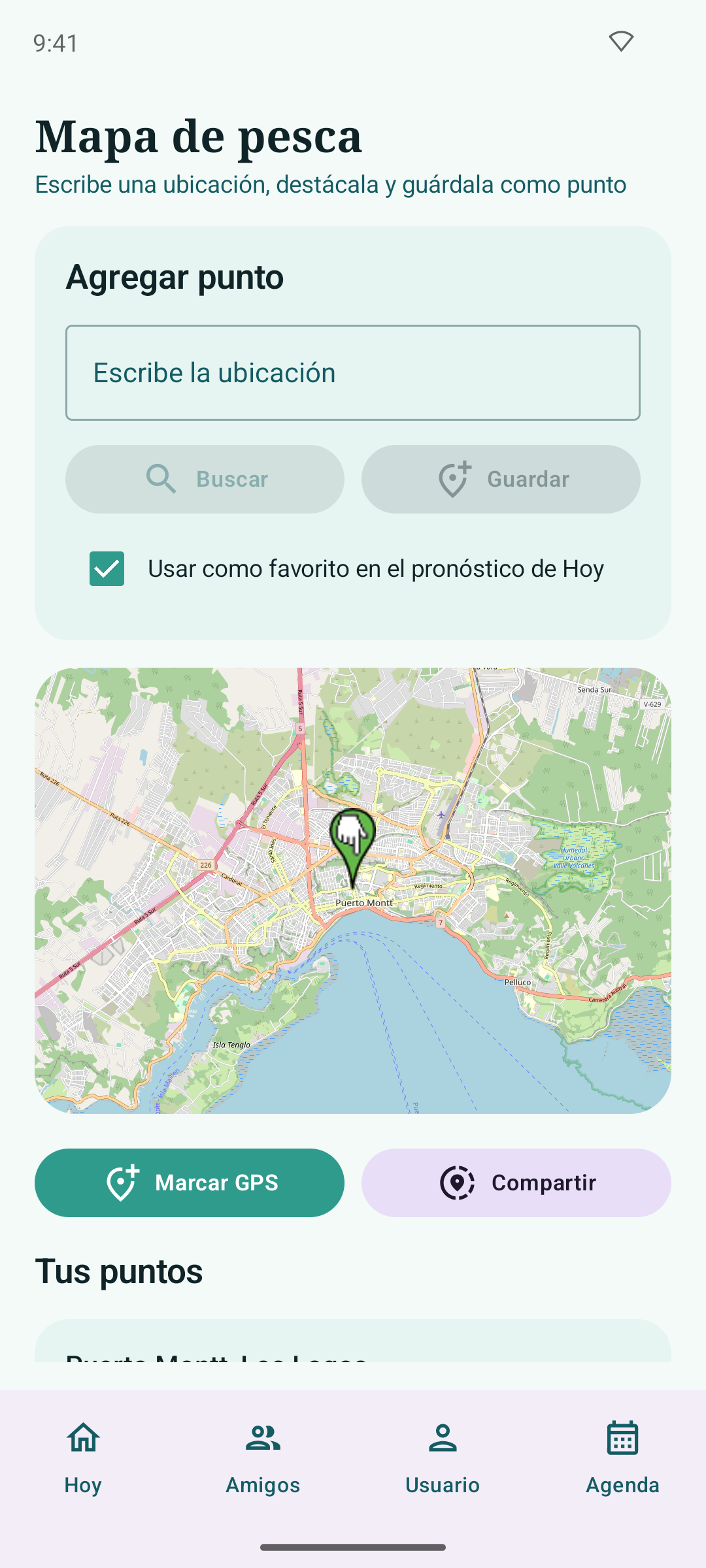Go to the Usuario tab
This screenshot has height=1568, width=706.
(443, 1458)
